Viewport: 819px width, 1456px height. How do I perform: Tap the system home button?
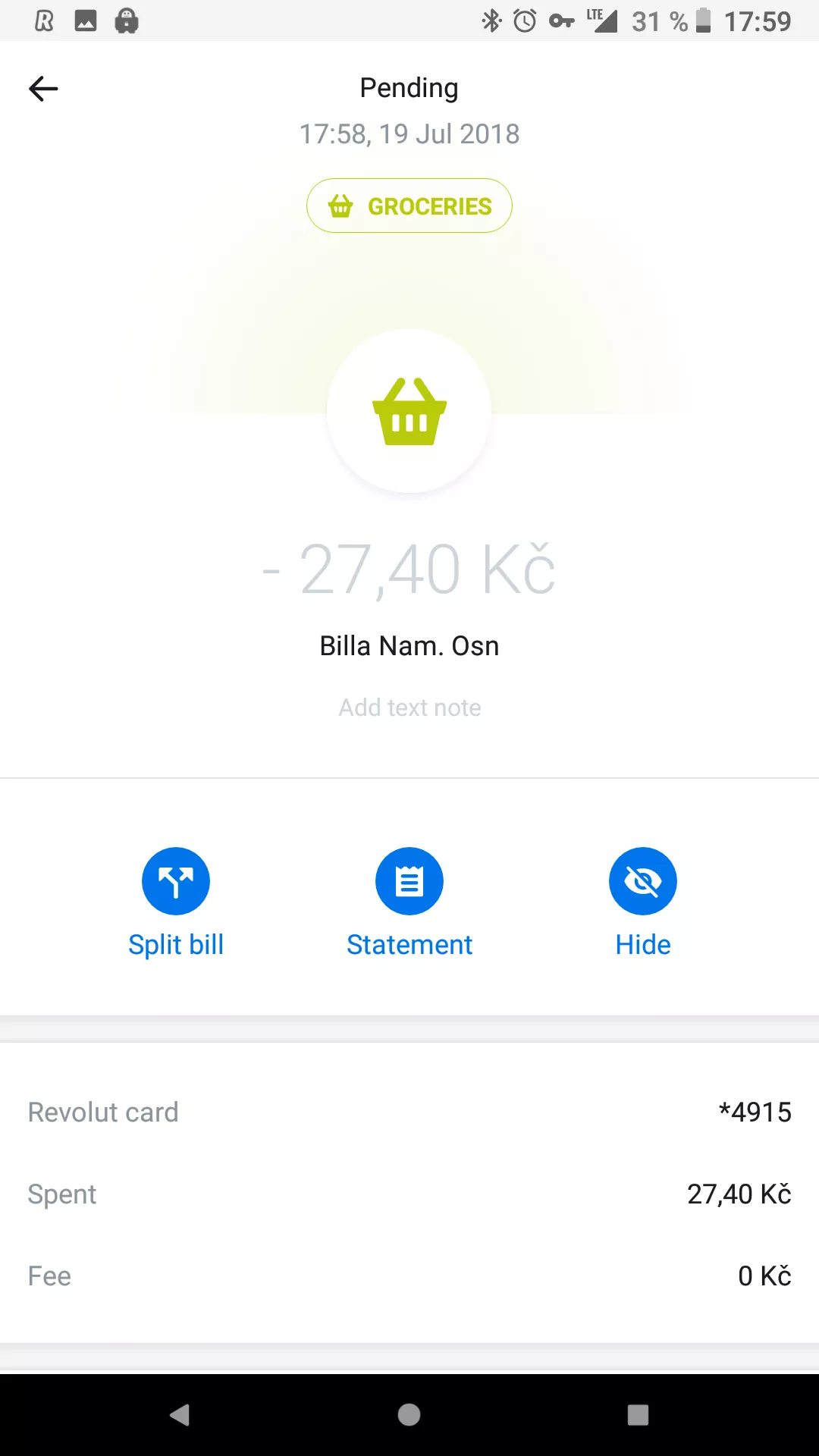(x=409, y=1414)
